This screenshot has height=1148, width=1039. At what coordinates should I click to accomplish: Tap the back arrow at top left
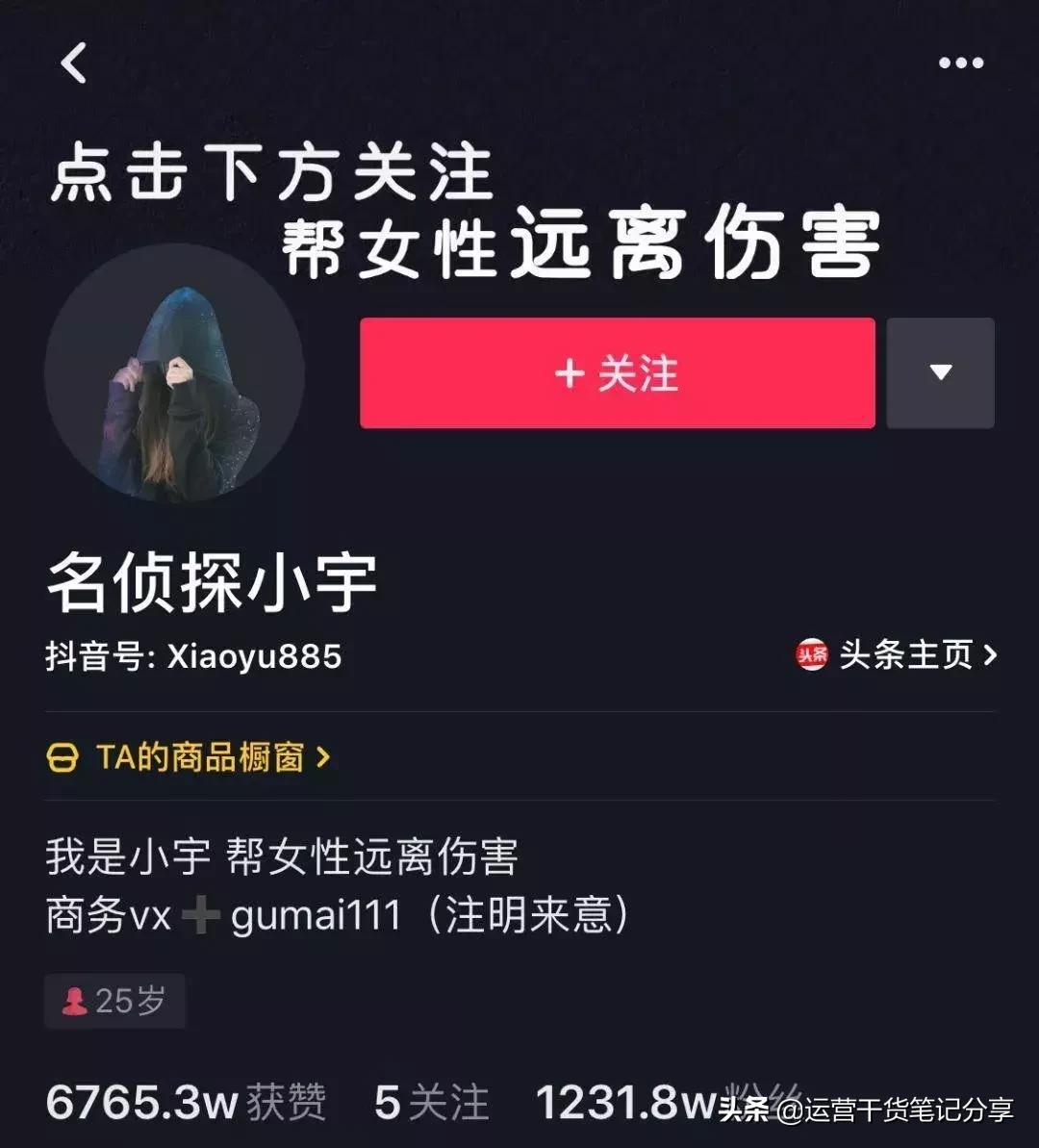pyautogui.click(x=72, y=63)
